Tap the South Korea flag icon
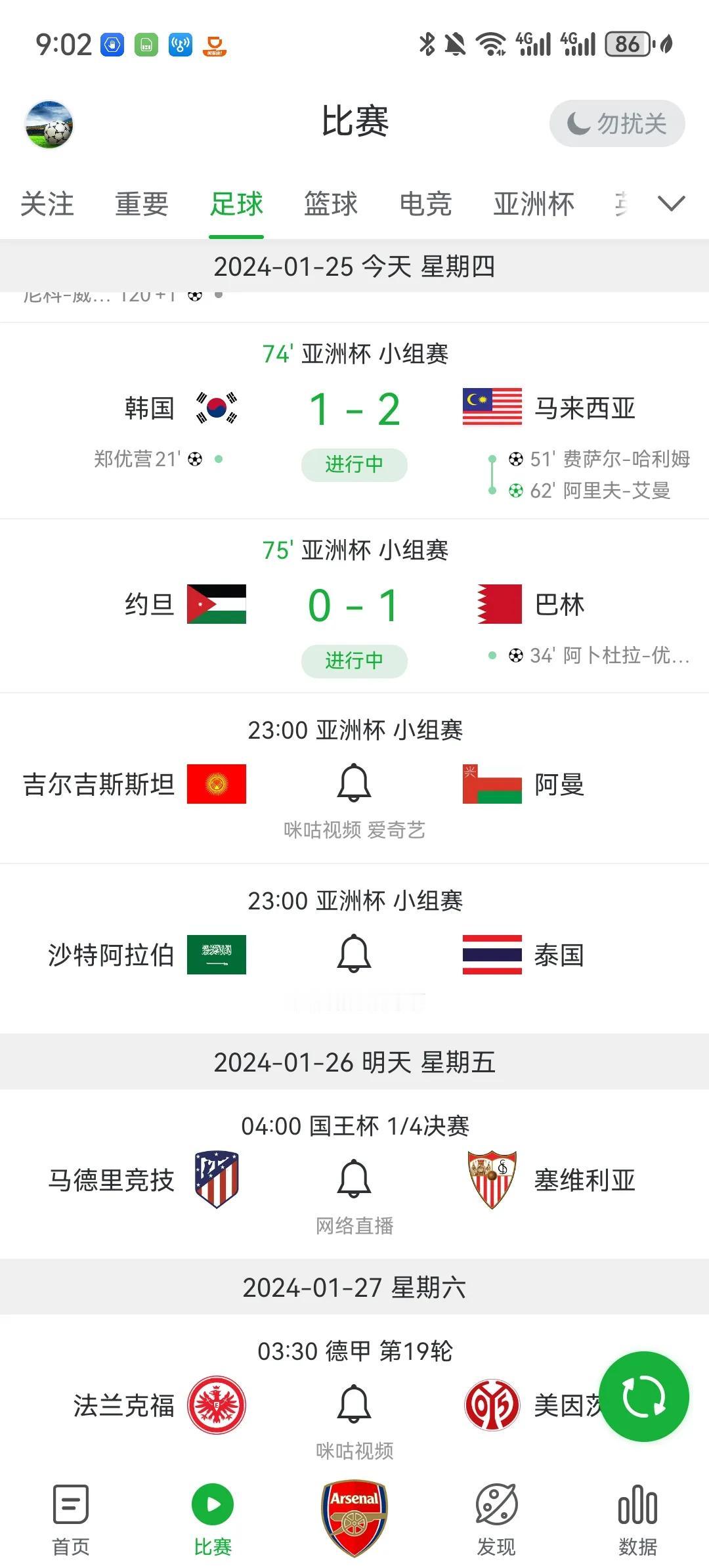 click(217, 408)
